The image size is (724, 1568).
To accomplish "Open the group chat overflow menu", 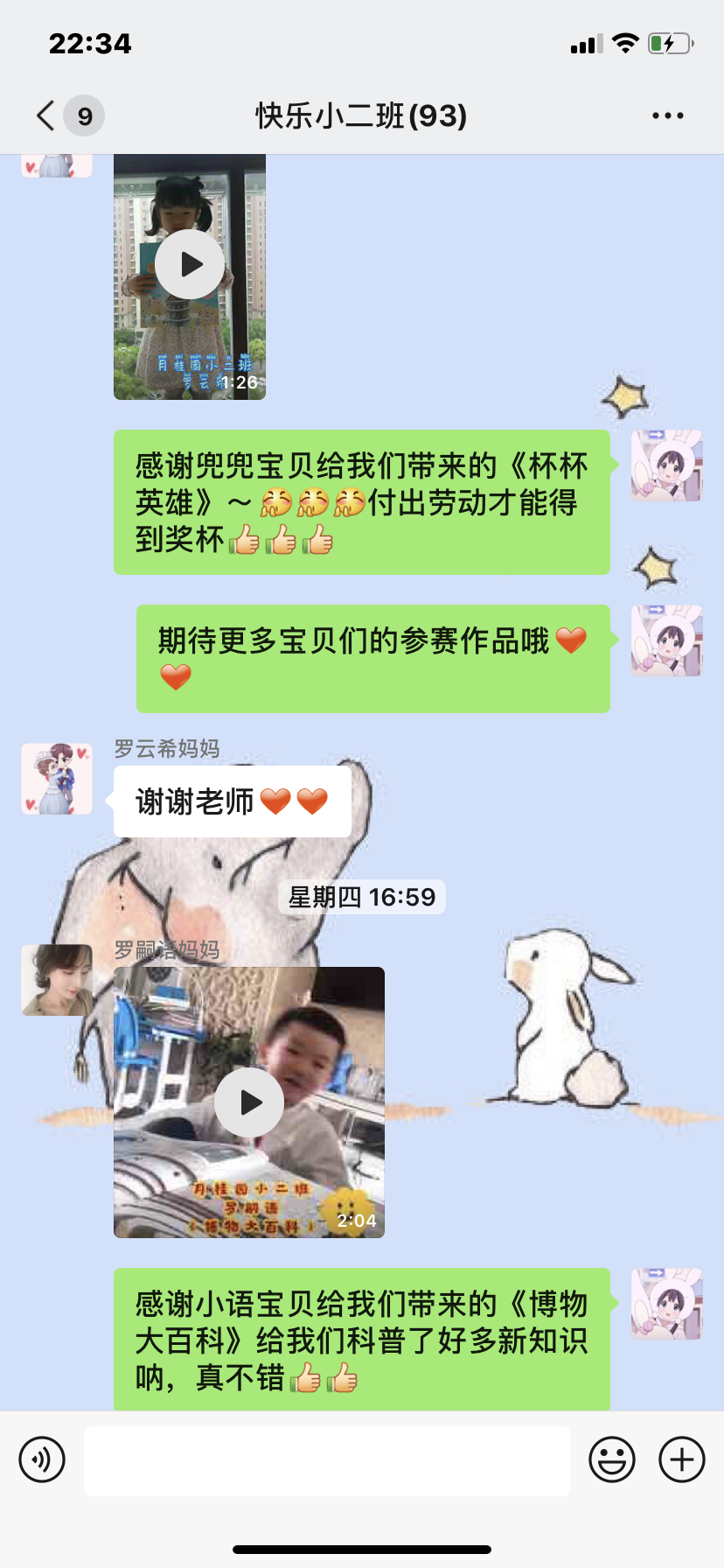I will [667, 115].
